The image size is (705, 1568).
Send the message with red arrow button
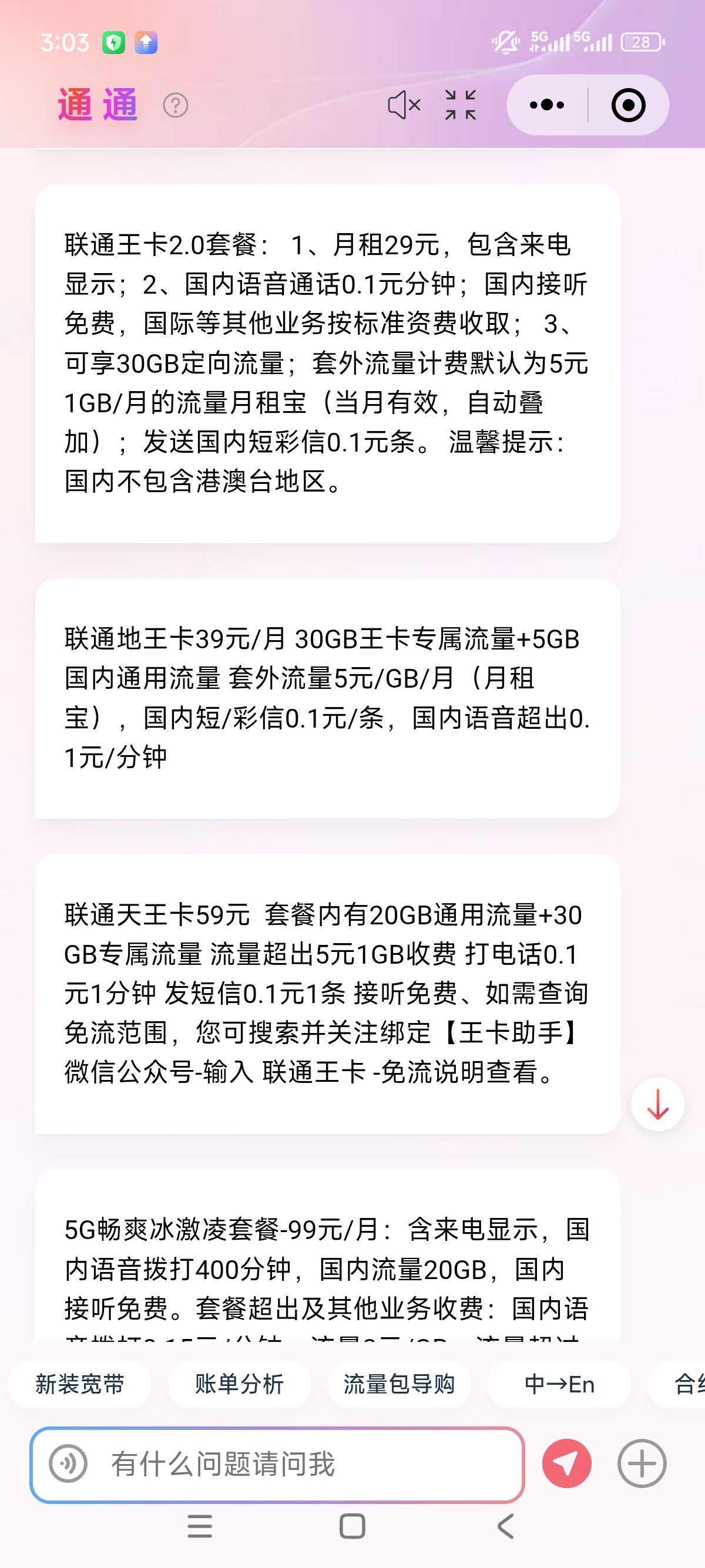(x=567, y=1463)
